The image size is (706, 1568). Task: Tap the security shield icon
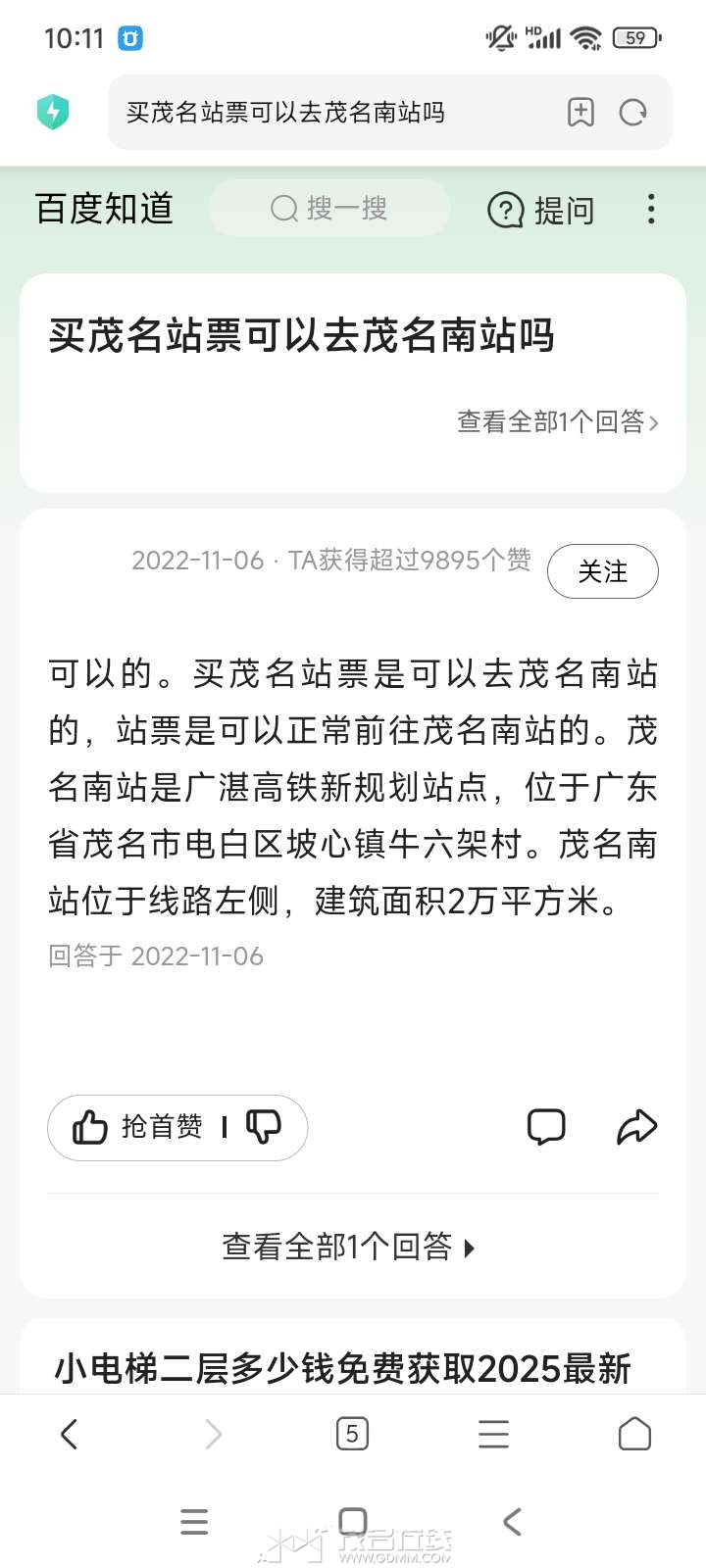tap(53, 112)
